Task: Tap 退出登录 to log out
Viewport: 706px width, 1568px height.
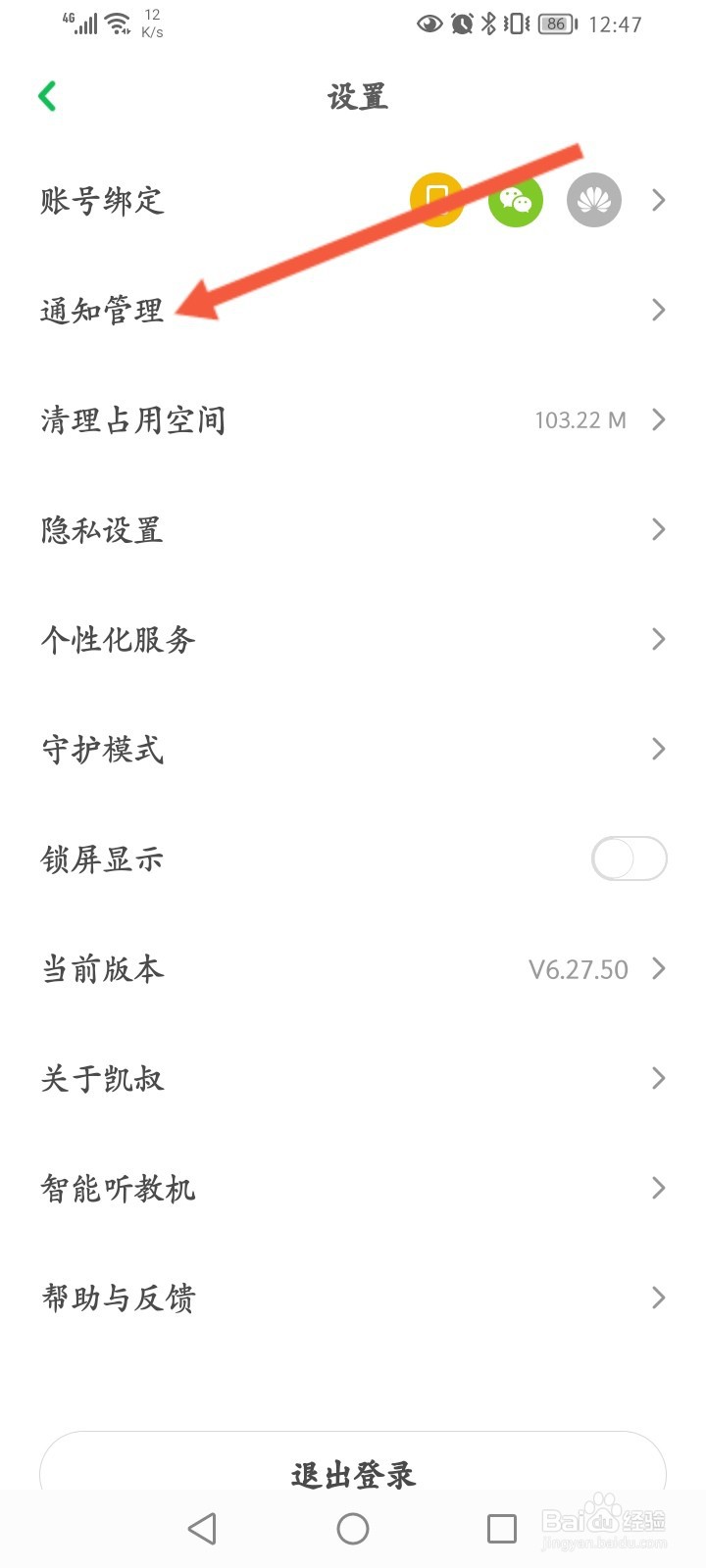Action: (353, 1468)
